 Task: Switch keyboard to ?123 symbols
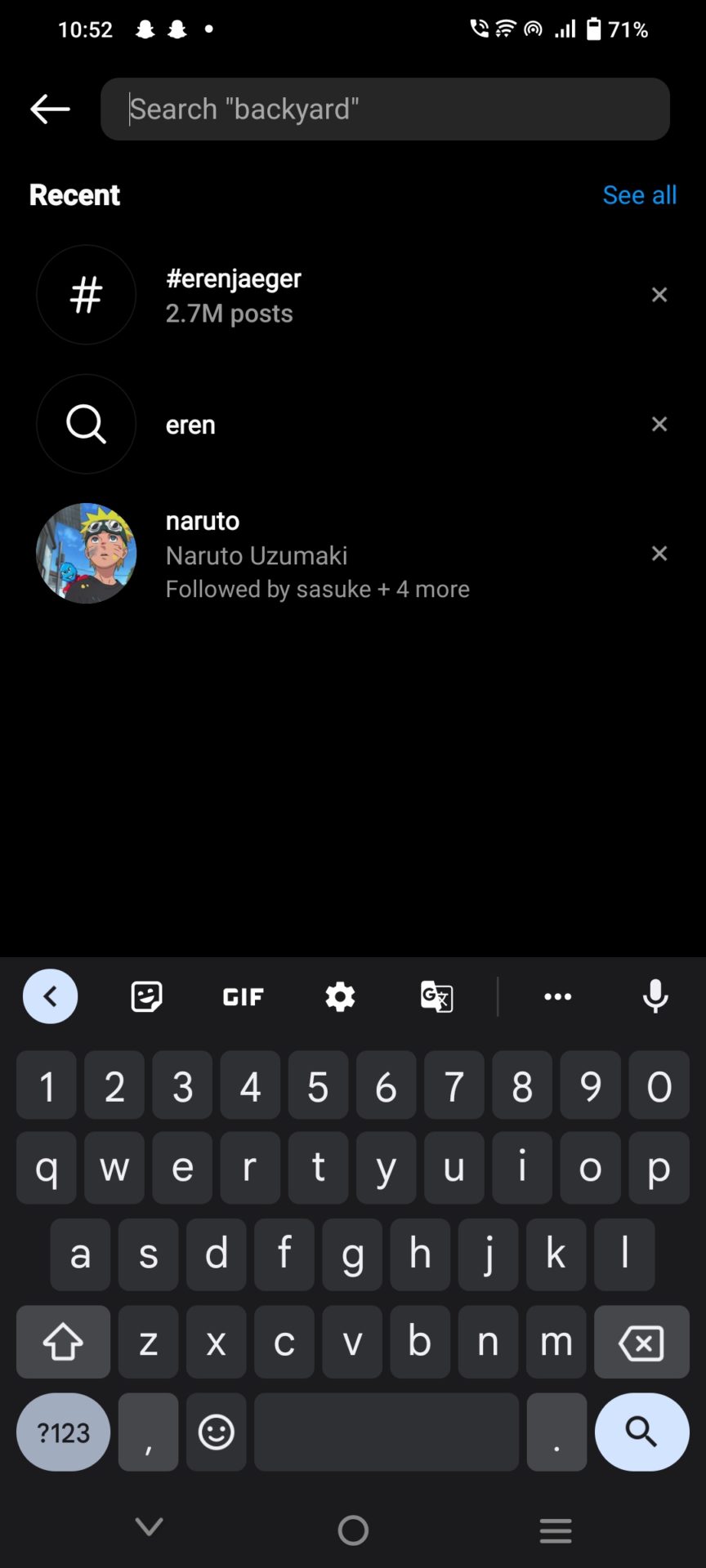coord(63,1432)
